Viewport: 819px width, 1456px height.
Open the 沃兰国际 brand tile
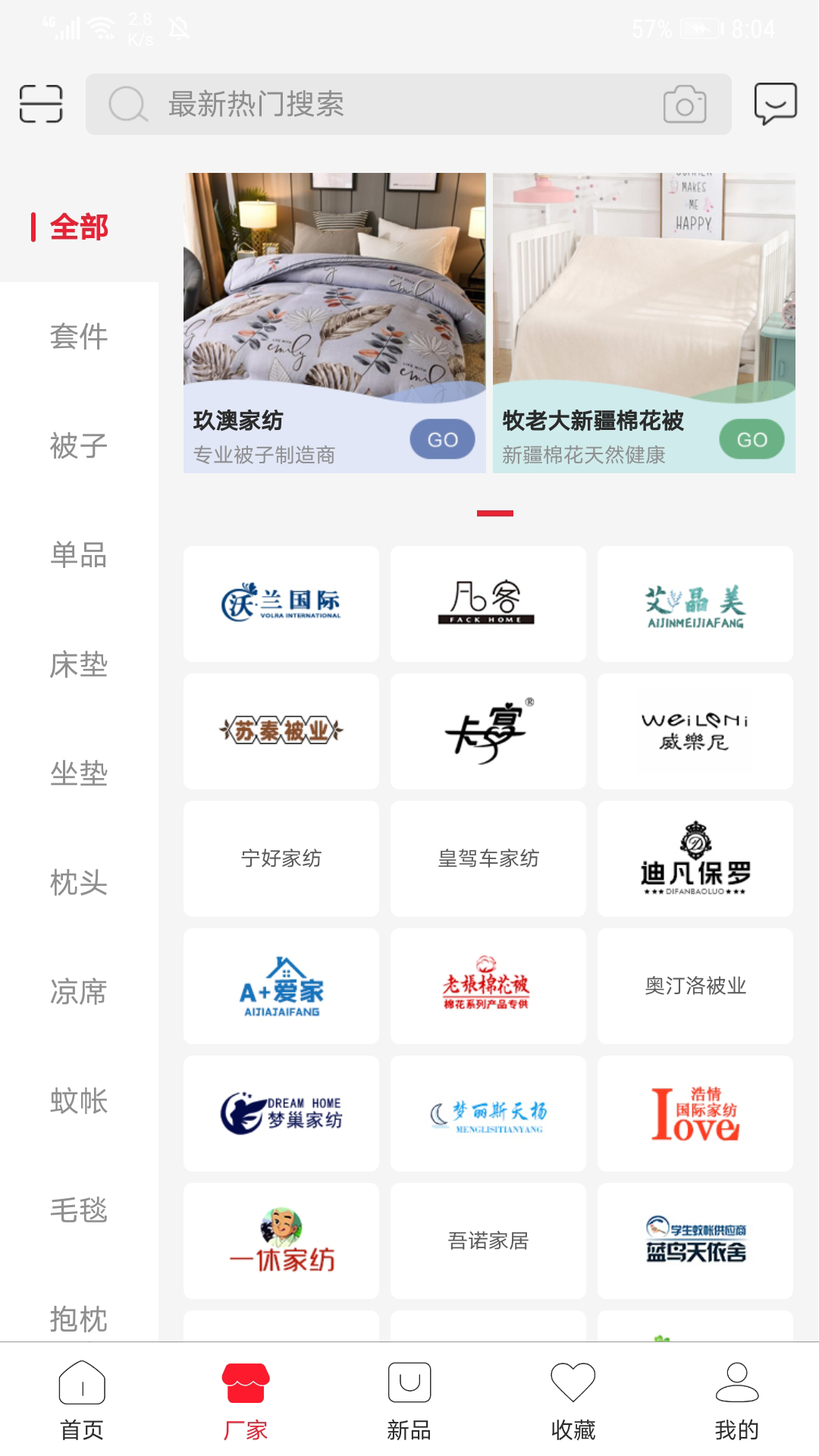[281, 604]
